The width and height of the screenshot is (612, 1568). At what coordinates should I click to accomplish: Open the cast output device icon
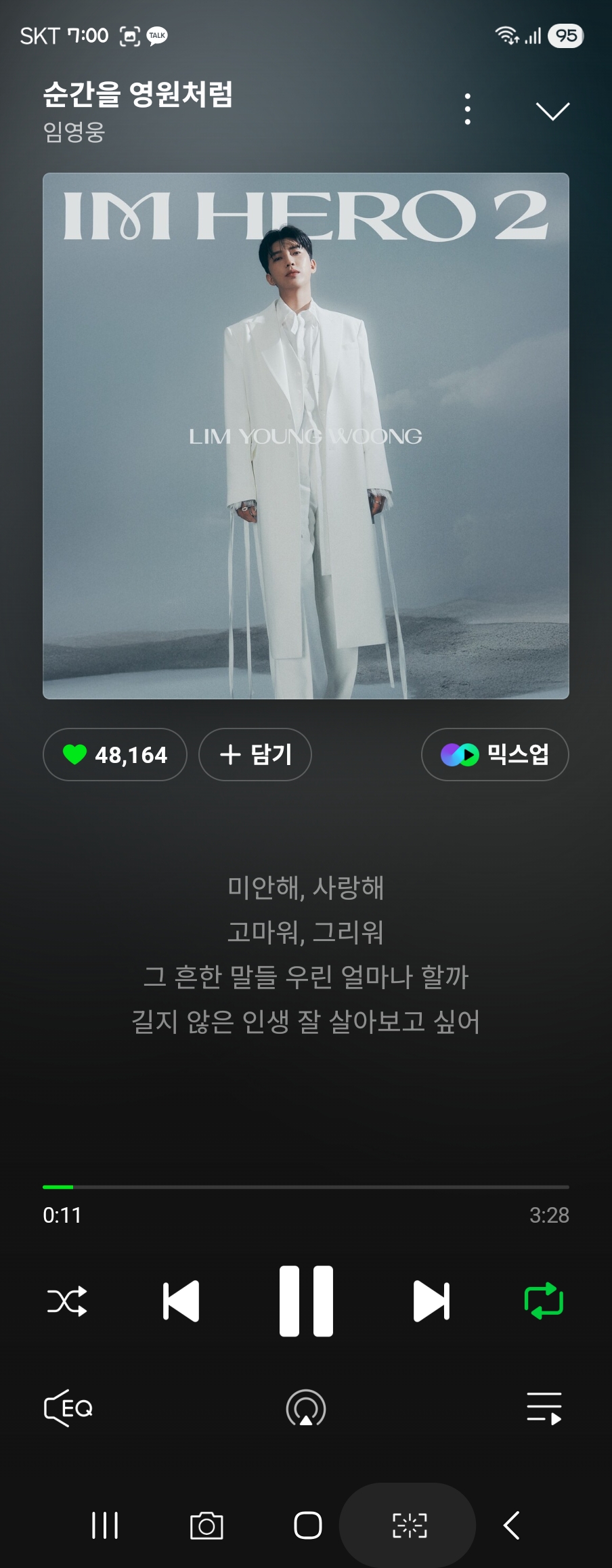coord(306,1409)
